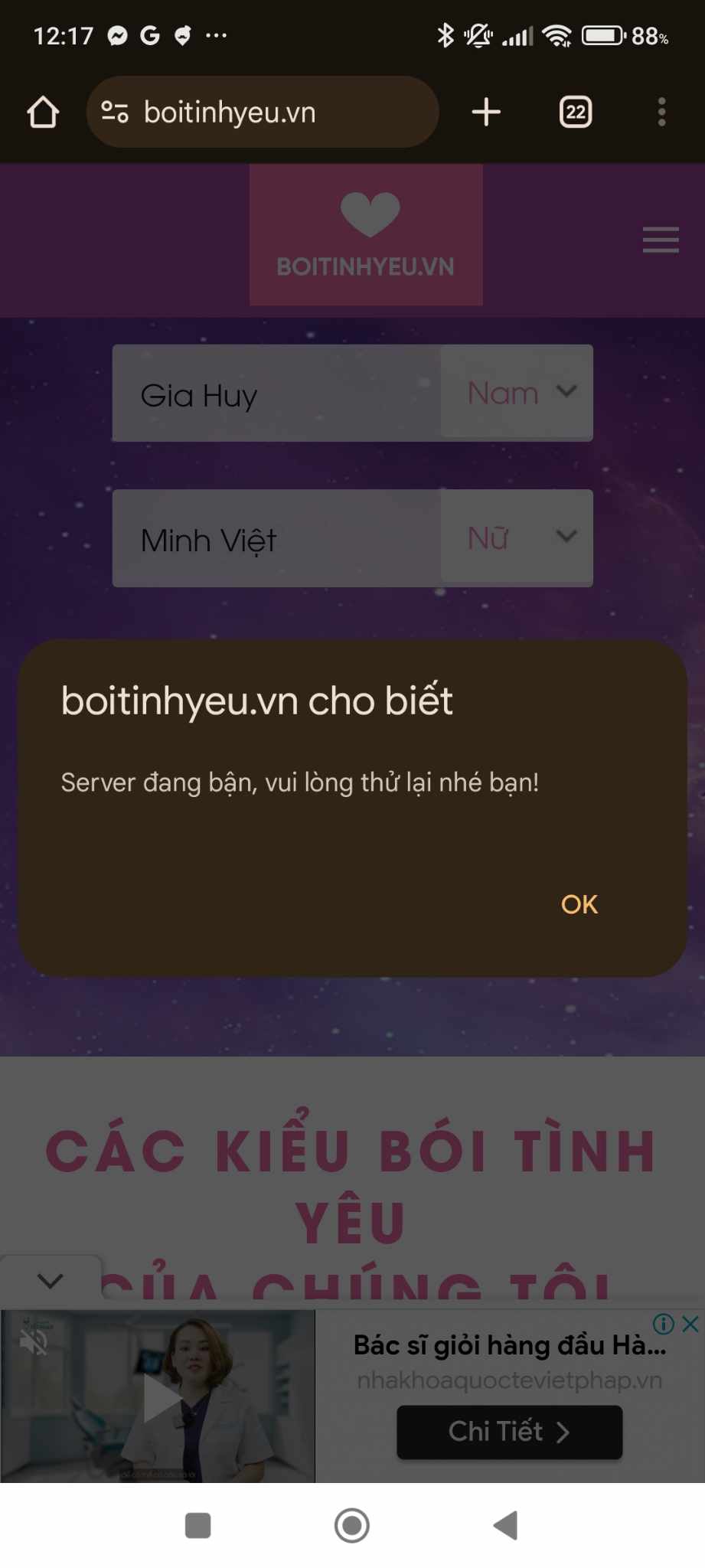Go to browser home page
The width and height of the screenshot is (705, 1568).
click(43, 113)
